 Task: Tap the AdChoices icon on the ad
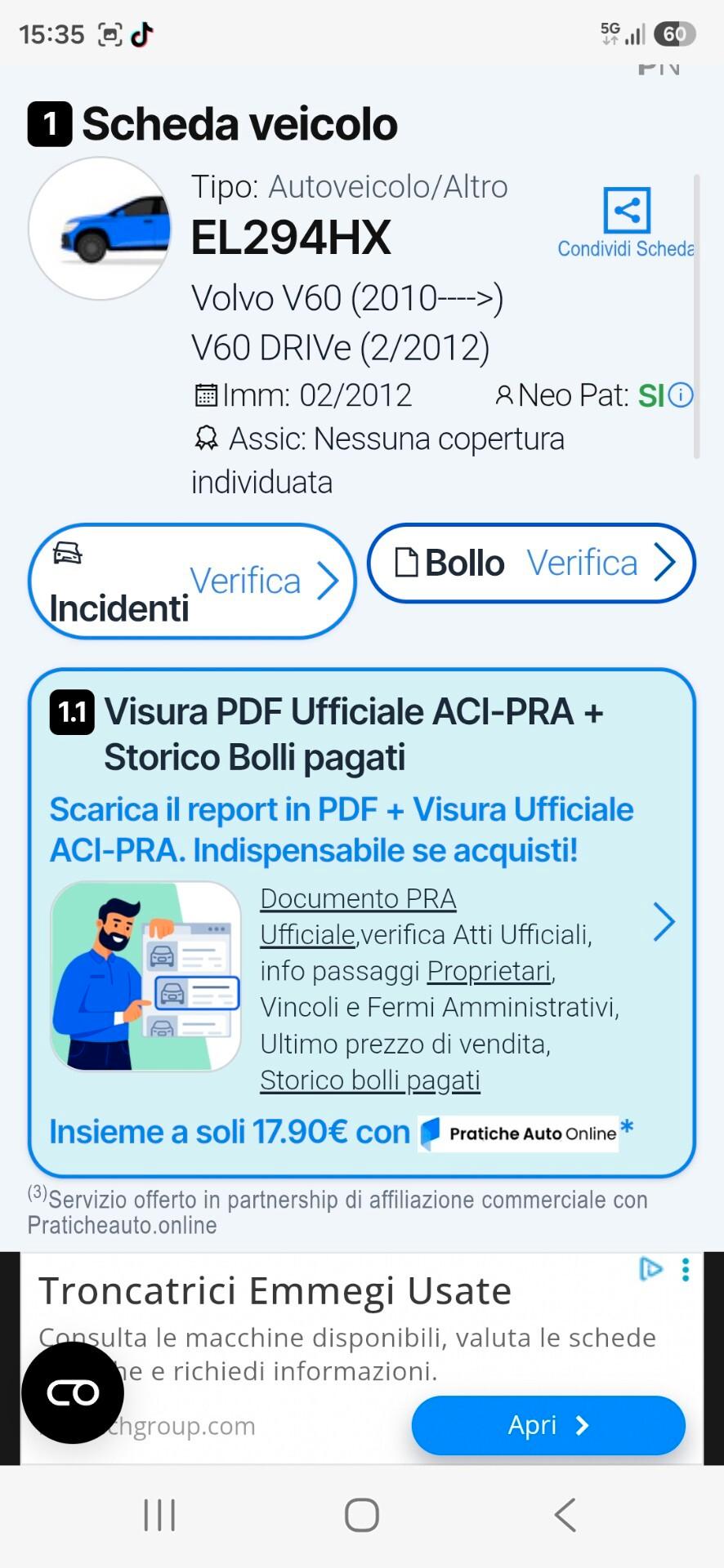tap(650, 1269)
